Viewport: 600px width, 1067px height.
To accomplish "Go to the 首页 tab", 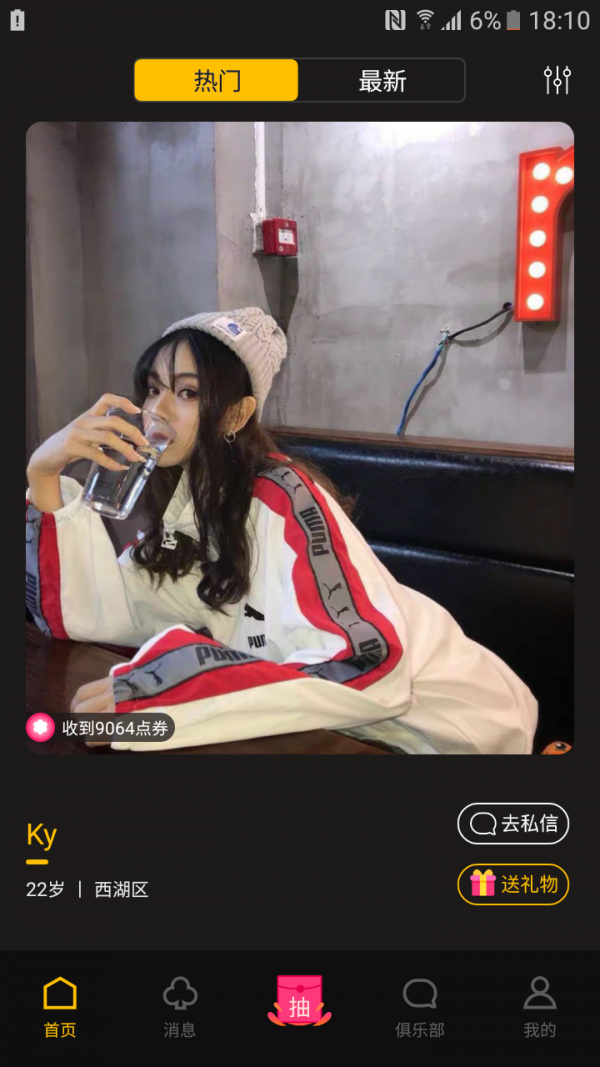I will point(60,1007).
